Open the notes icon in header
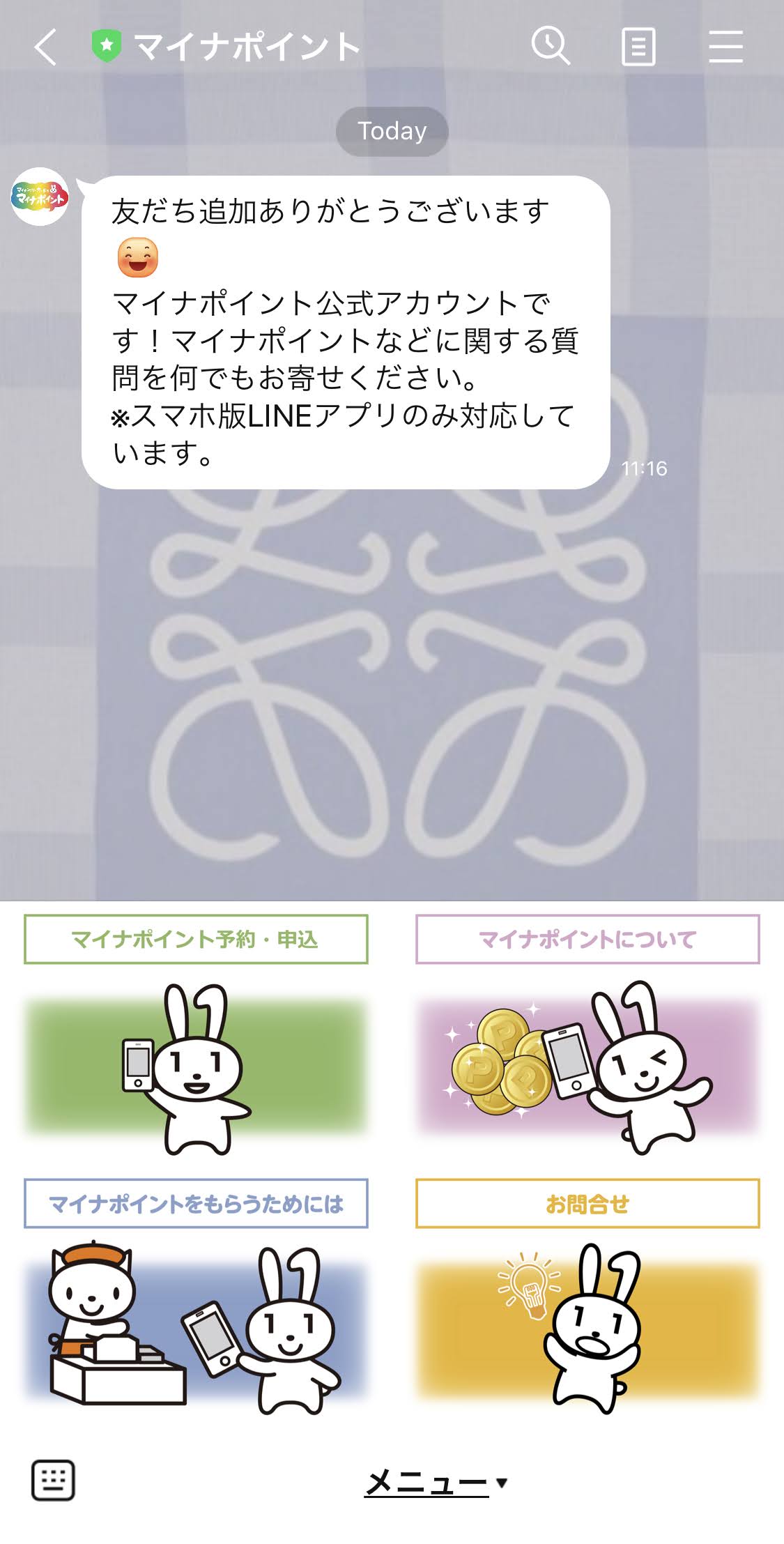This screenshot has height=1544, width=784. (638, 47)
